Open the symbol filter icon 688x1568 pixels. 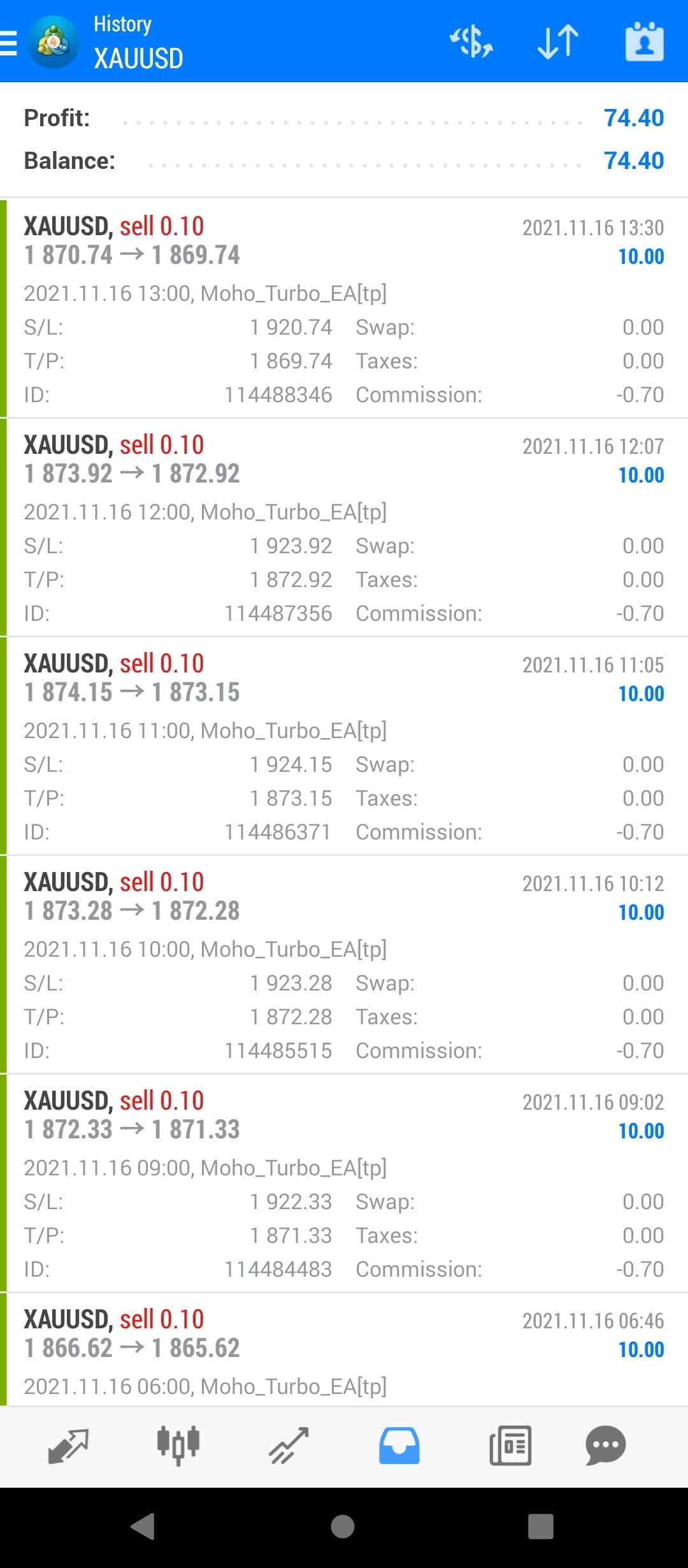tap(471, 42)
